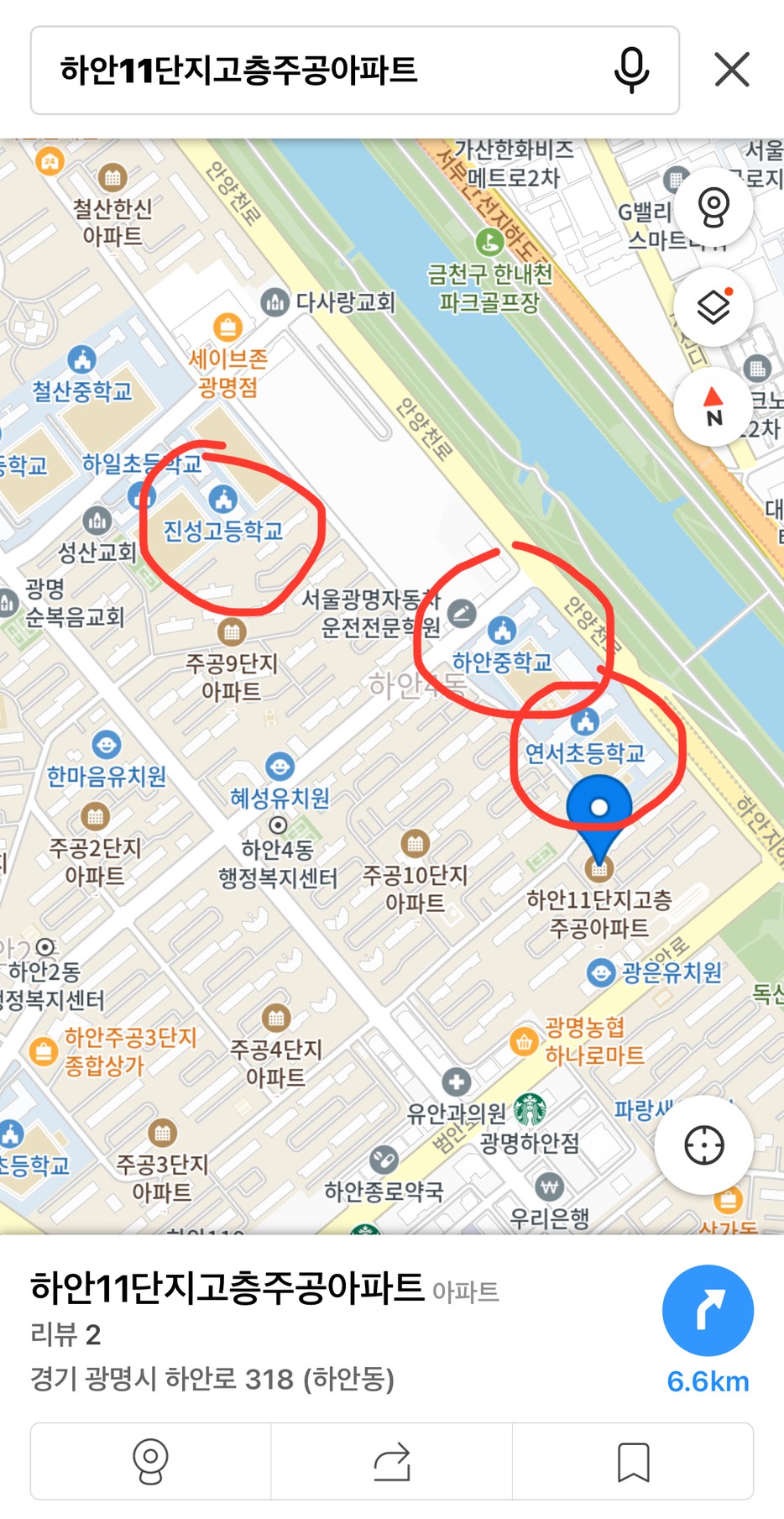Screen dimensions: 784x1519
Task: Select the 진성고등학교 marker on the map
Action: point(222,499)
